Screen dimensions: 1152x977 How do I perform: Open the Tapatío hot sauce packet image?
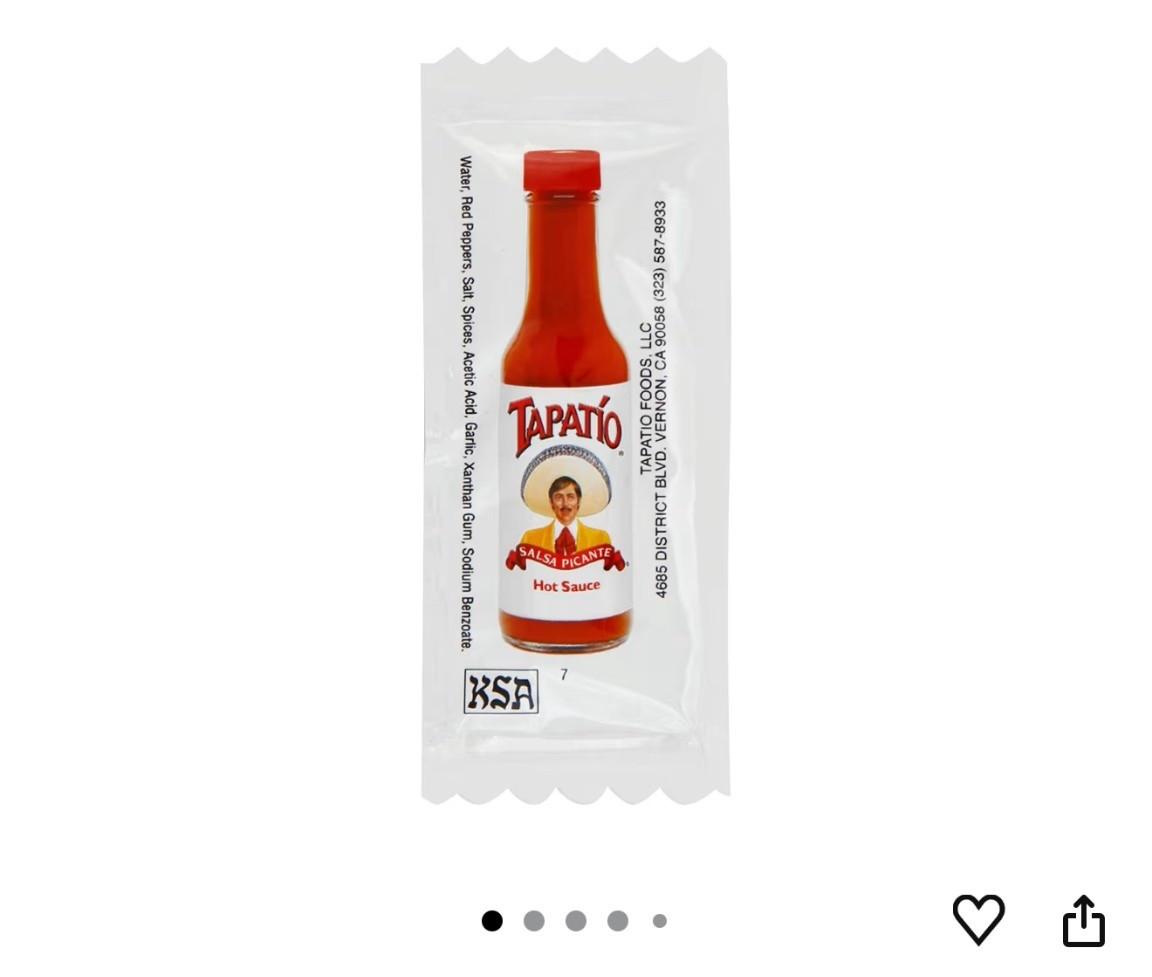(x=575, y=425)
